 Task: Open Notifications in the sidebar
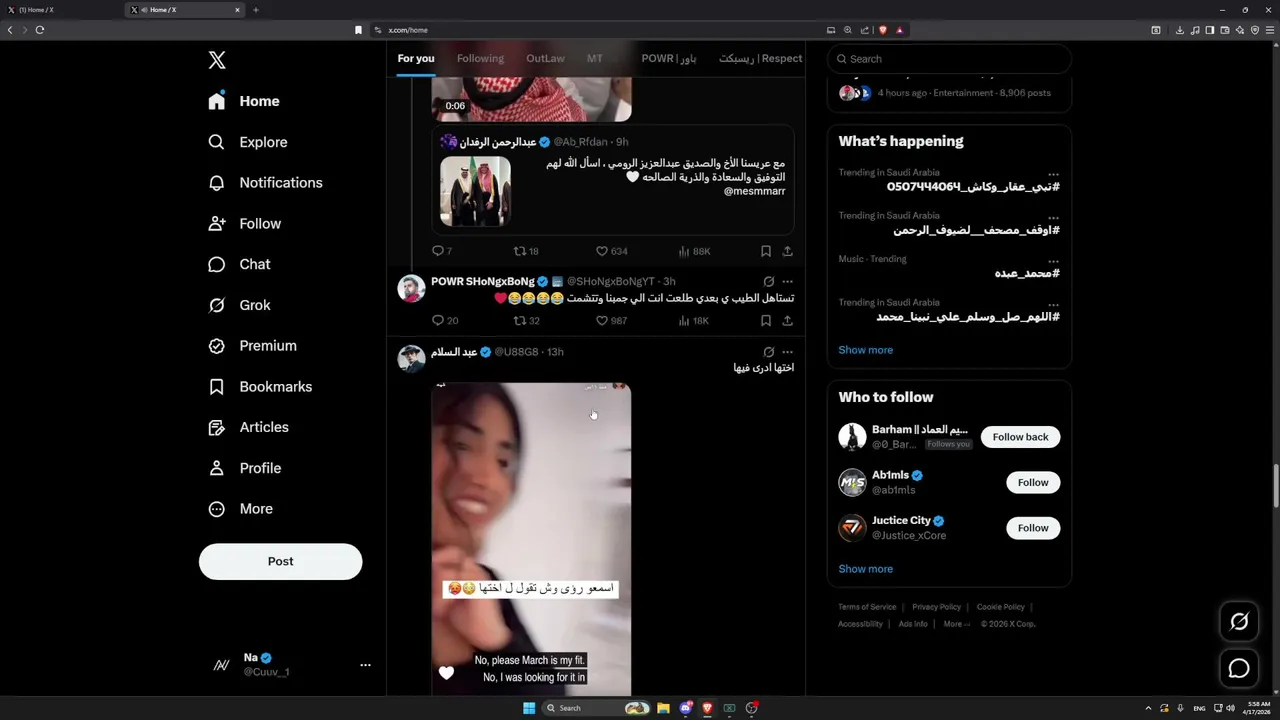280,183
